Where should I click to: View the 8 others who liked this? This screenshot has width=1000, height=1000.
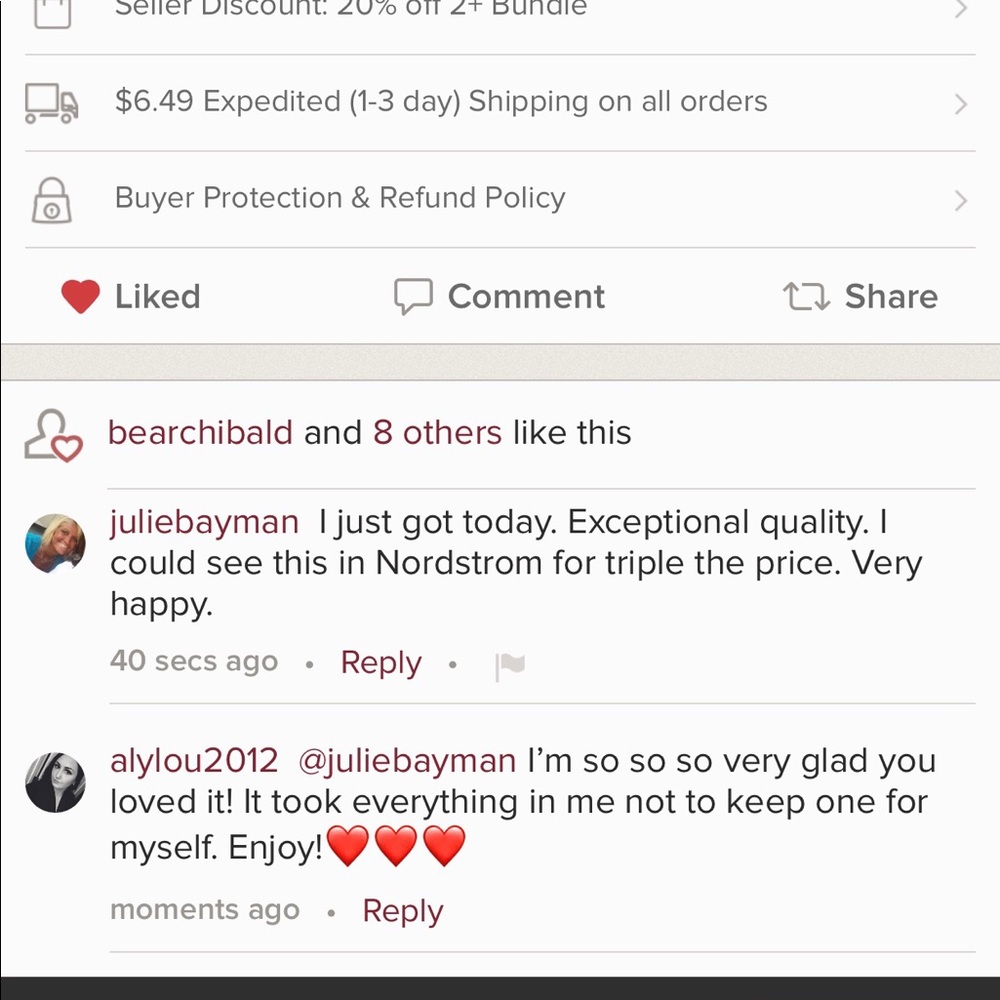437,433
